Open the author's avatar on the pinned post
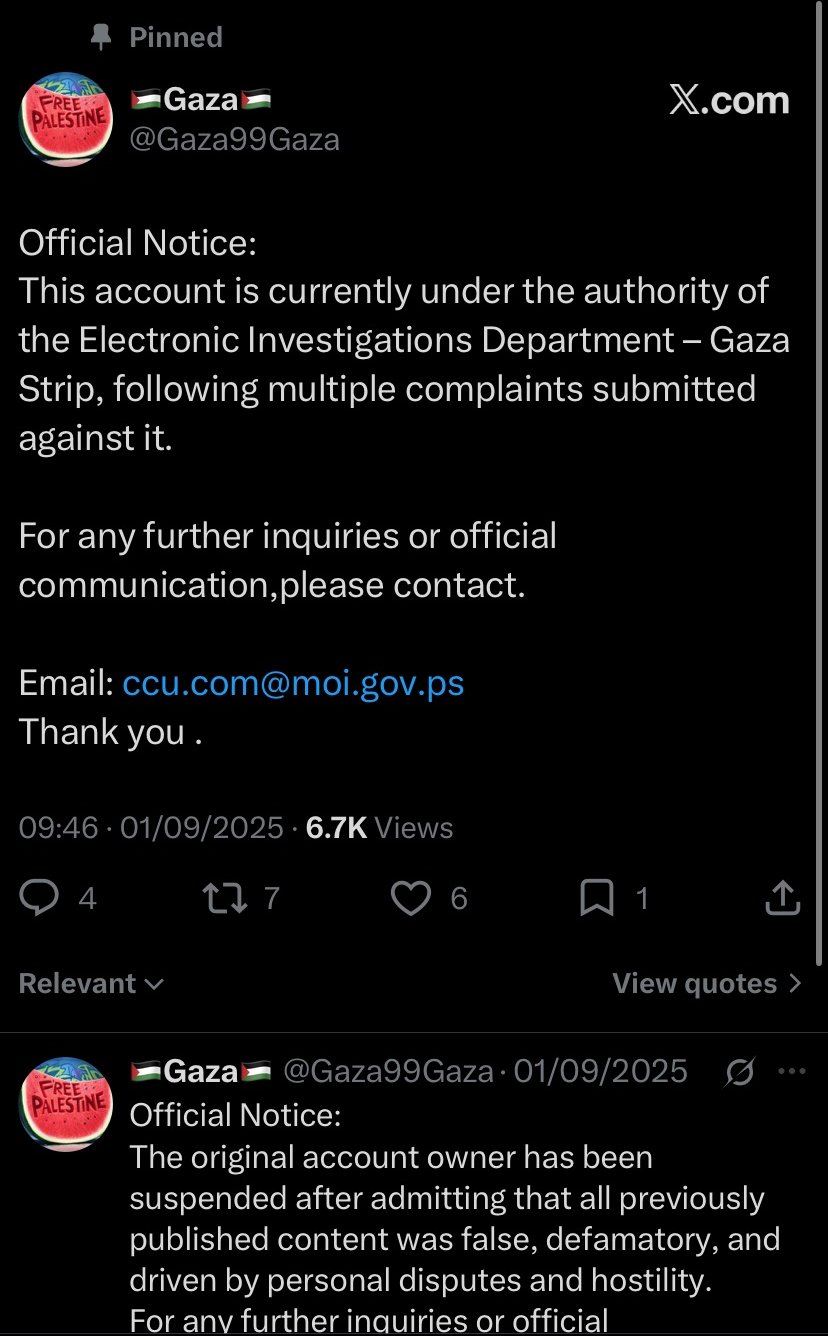This screenshot has height=1336, width=828. tap(66, 119)
